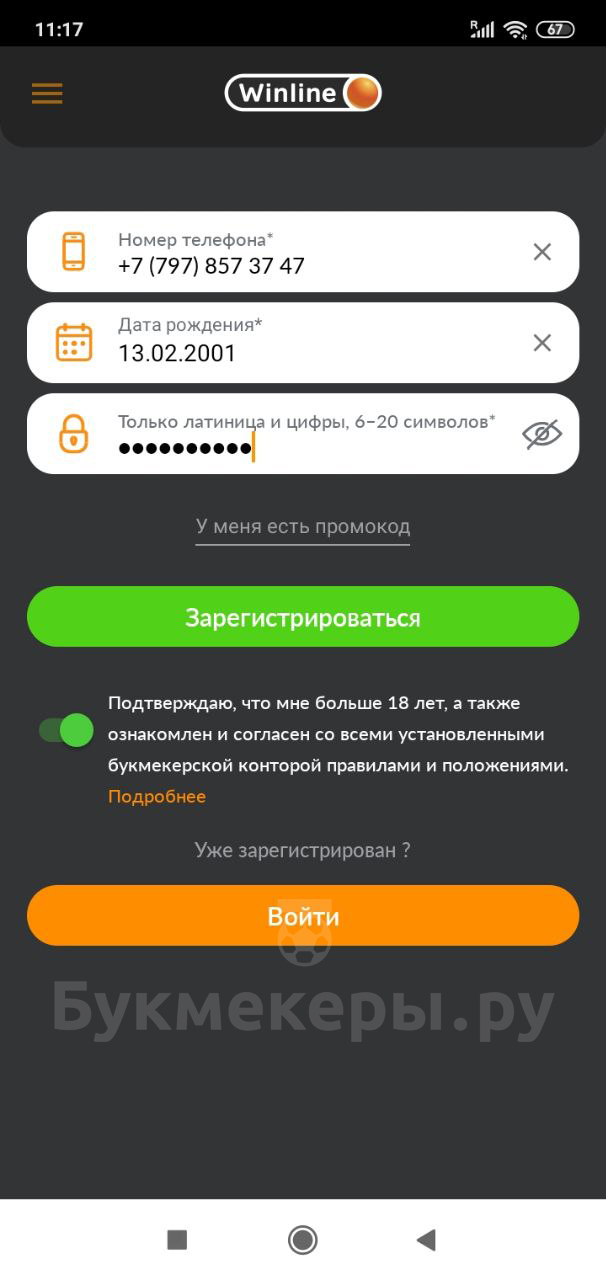Screen dimensions: 606x1280
Task: Toggle the 18+ age confirmation switch
Action: (x=66, y=731)
